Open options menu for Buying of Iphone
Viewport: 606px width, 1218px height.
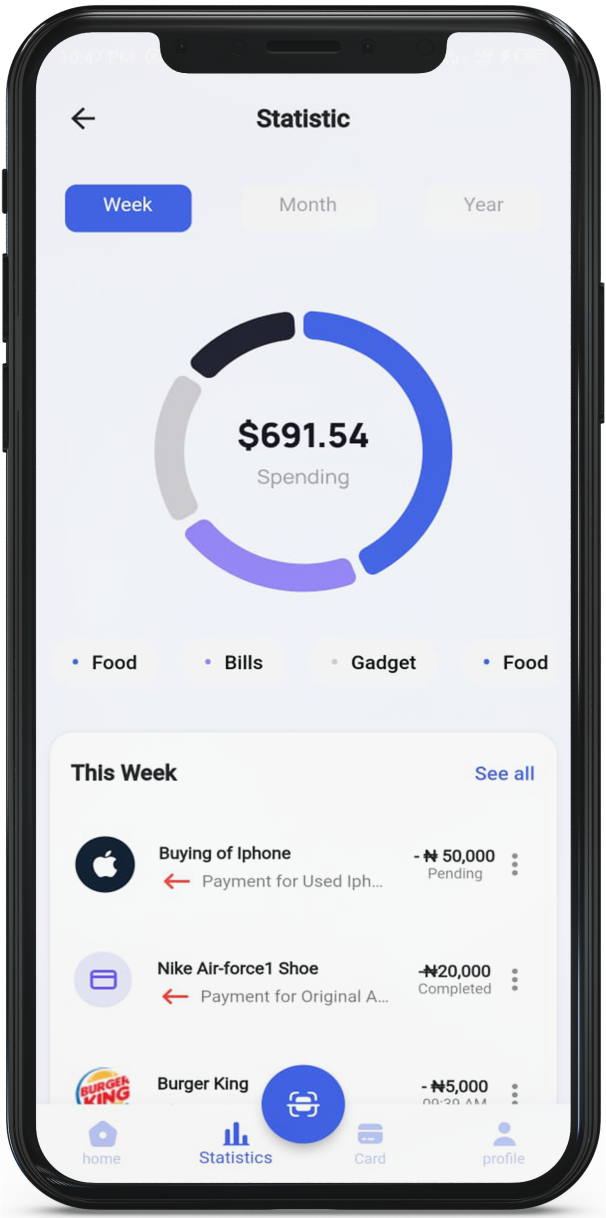(515, 865)
